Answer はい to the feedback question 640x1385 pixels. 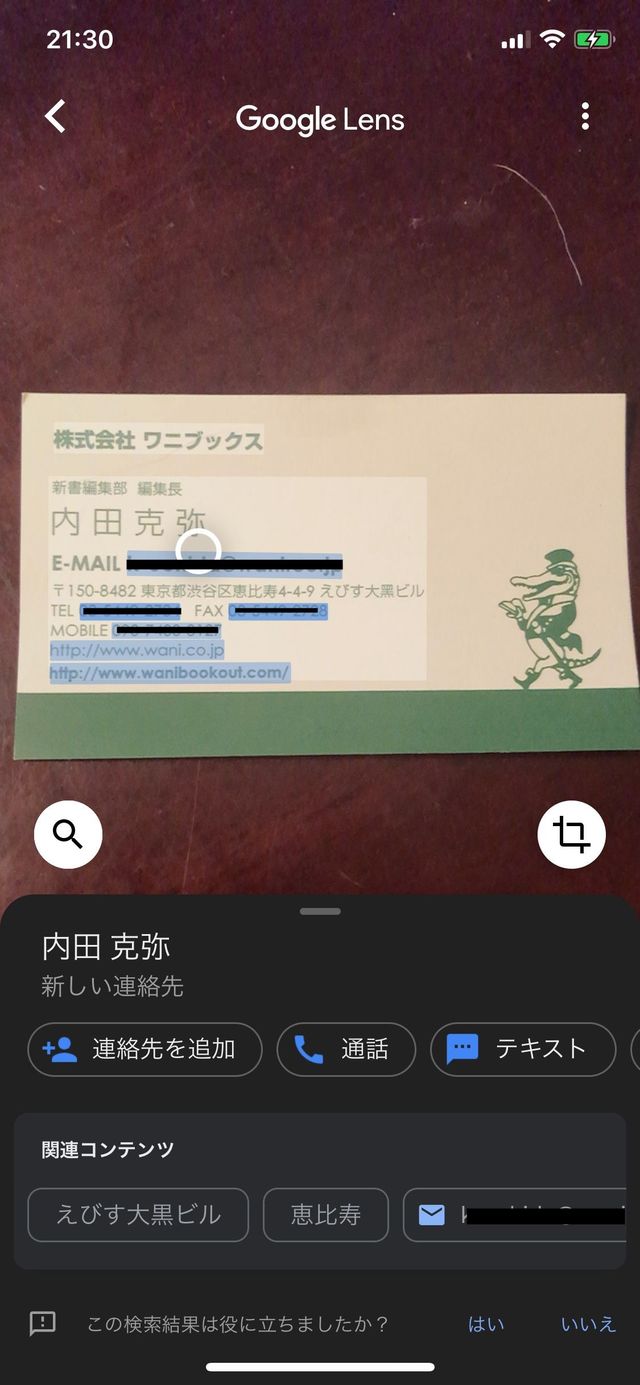click(486, 1324)
